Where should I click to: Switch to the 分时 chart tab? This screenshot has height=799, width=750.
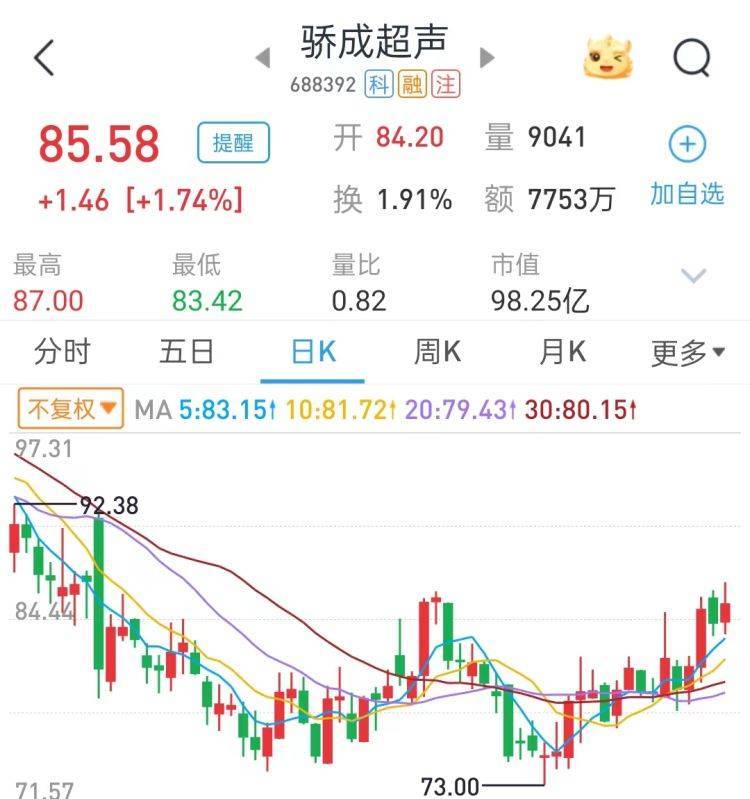click(62, 352)
